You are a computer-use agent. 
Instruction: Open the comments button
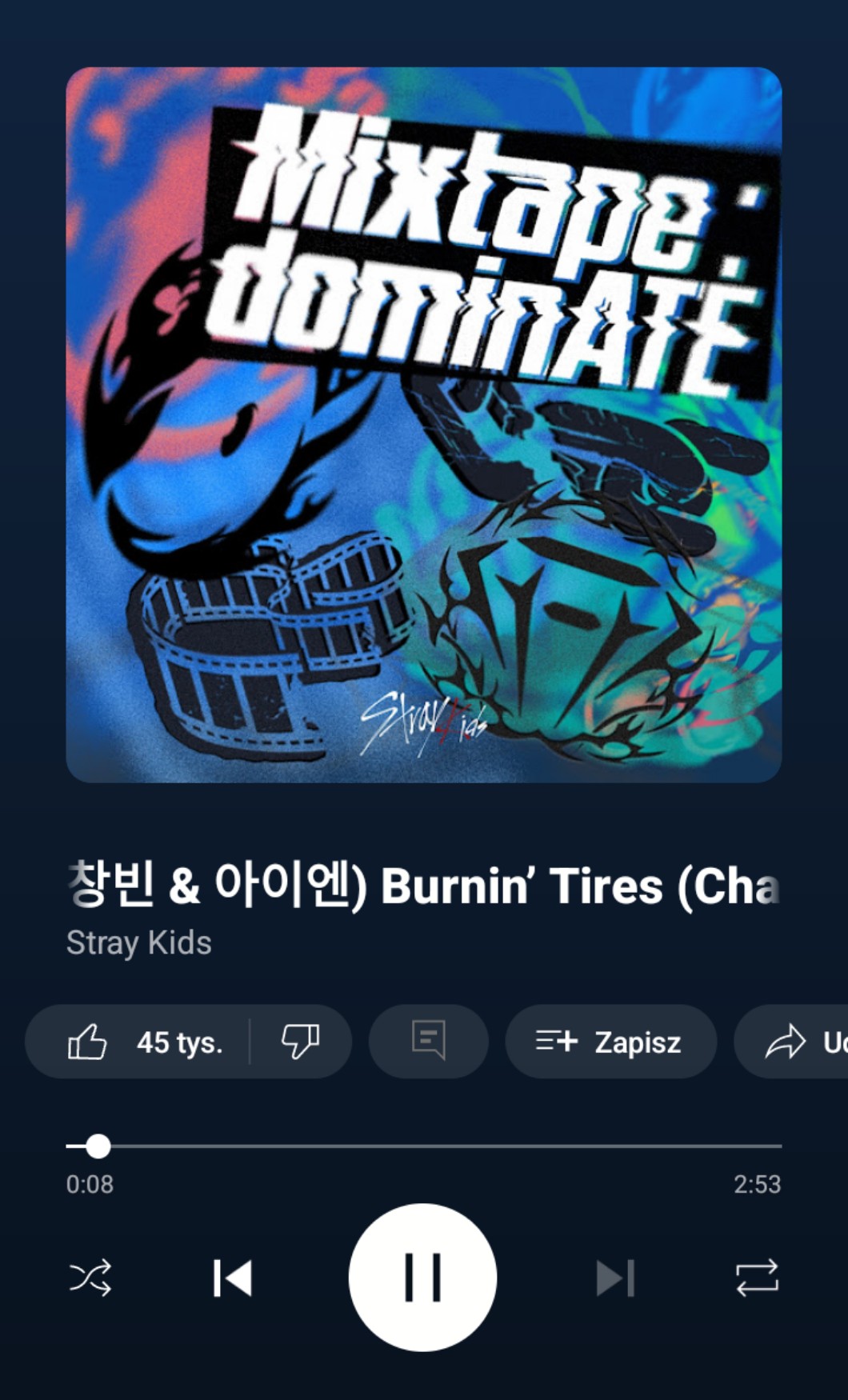(428, 1041)
